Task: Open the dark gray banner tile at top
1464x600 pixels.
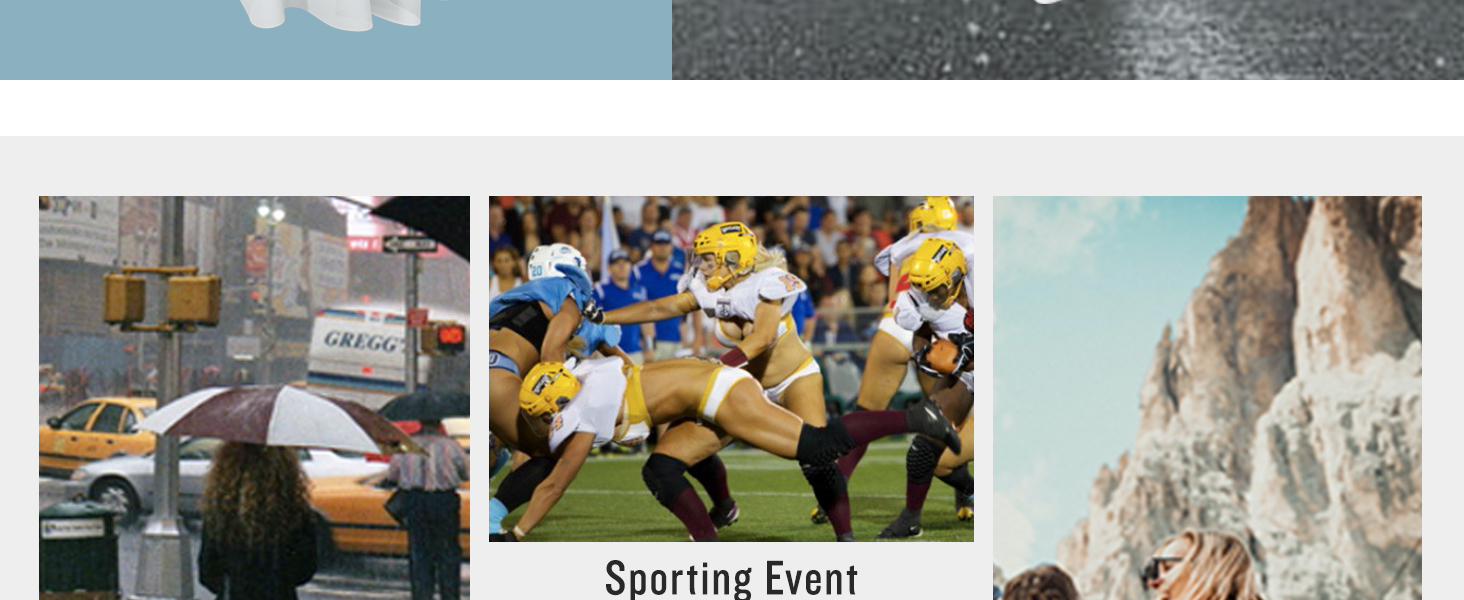Action: tap(1067, 40)
